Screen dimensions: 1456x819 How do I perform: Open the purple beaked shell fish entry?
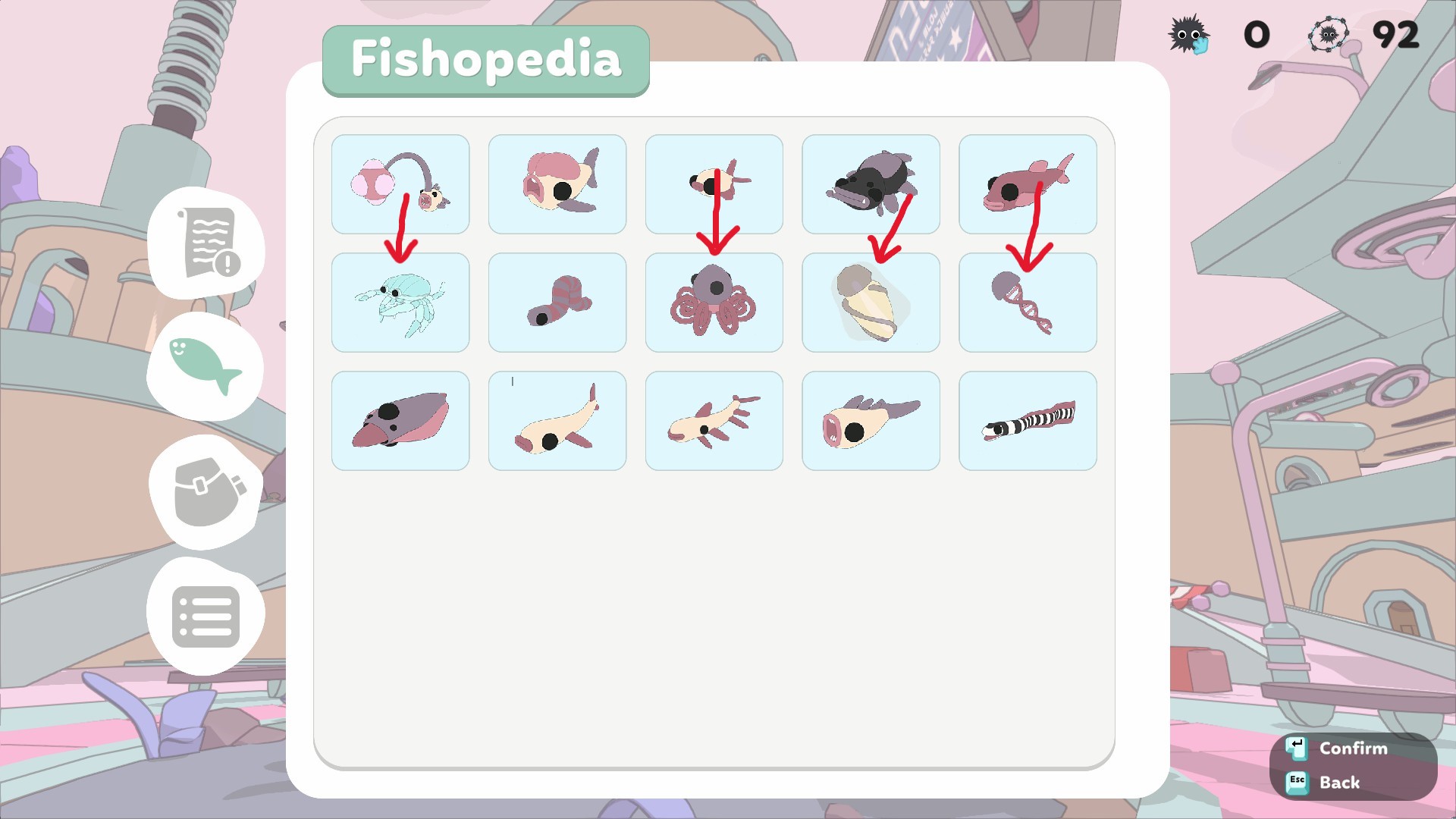click(400, 421)
